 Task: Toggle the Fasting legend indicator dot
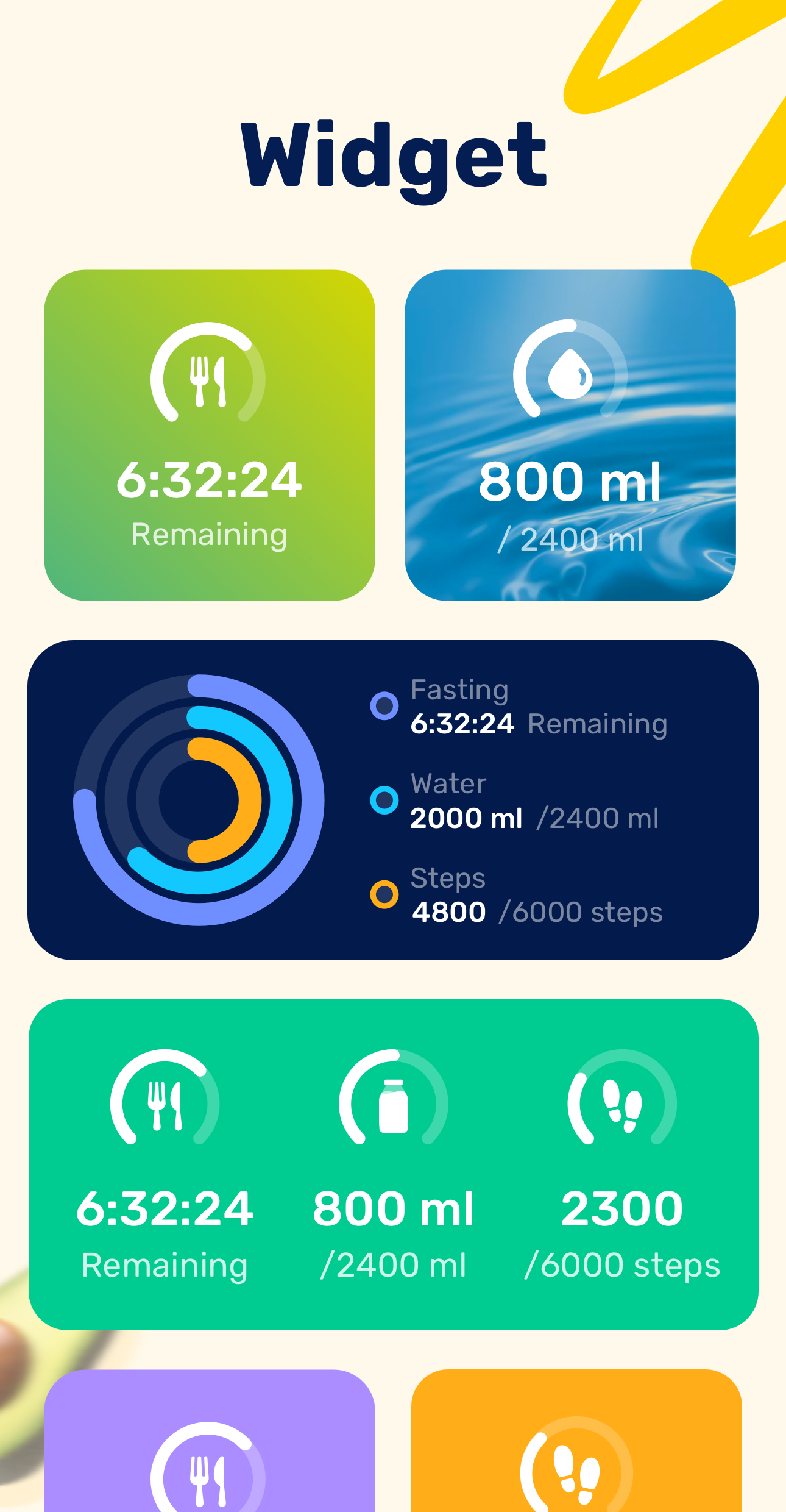tap(384, 704)
